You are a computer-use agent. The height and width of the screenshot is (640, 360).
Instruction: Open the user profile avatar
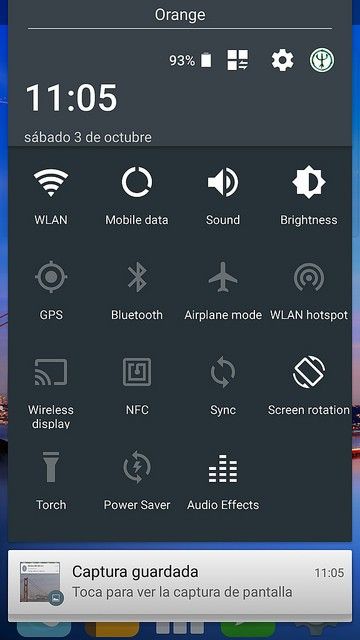(322, 60)
